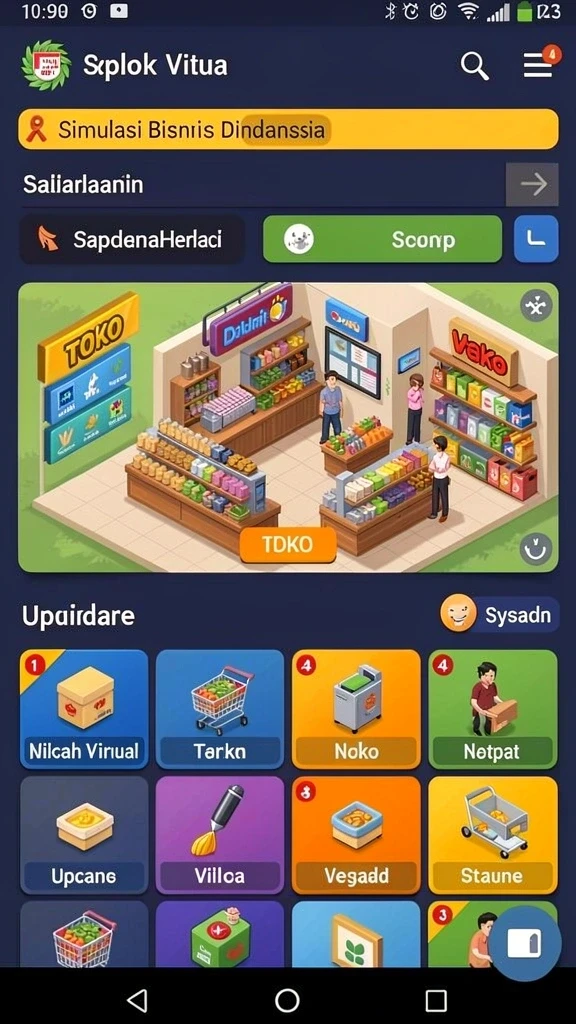Open the Netpat tile

[x=492, y=709]
